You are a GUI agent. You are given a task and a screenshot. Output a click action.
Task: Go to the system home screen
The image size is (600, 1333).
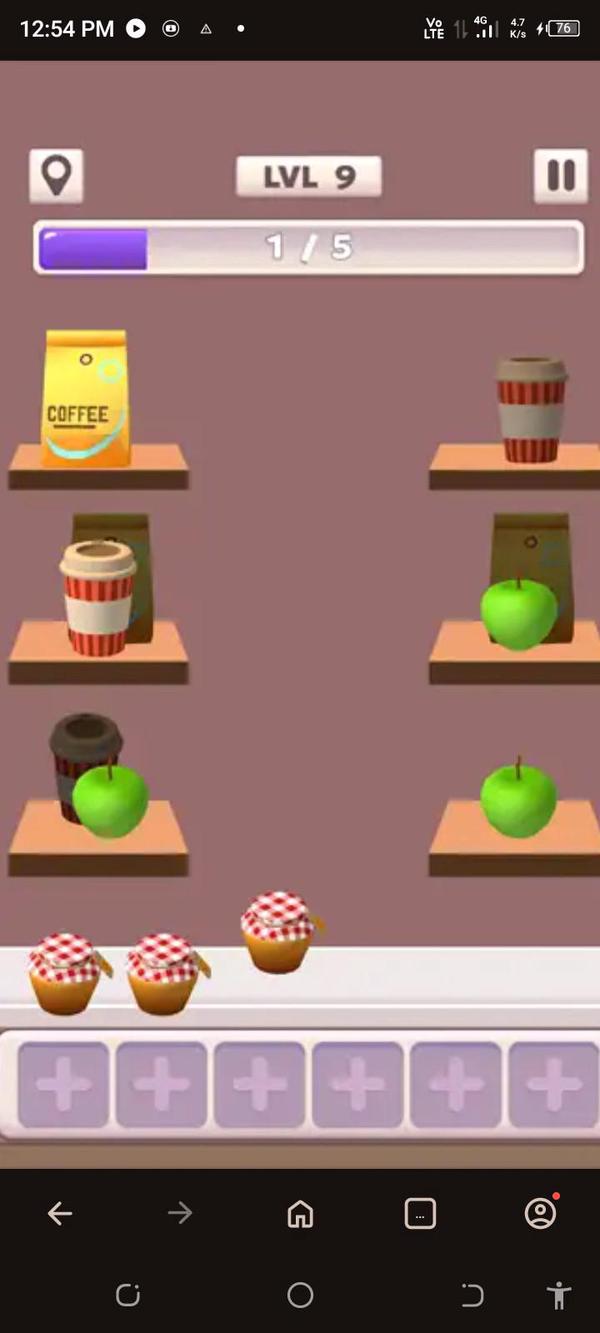tap(300, 1296)
